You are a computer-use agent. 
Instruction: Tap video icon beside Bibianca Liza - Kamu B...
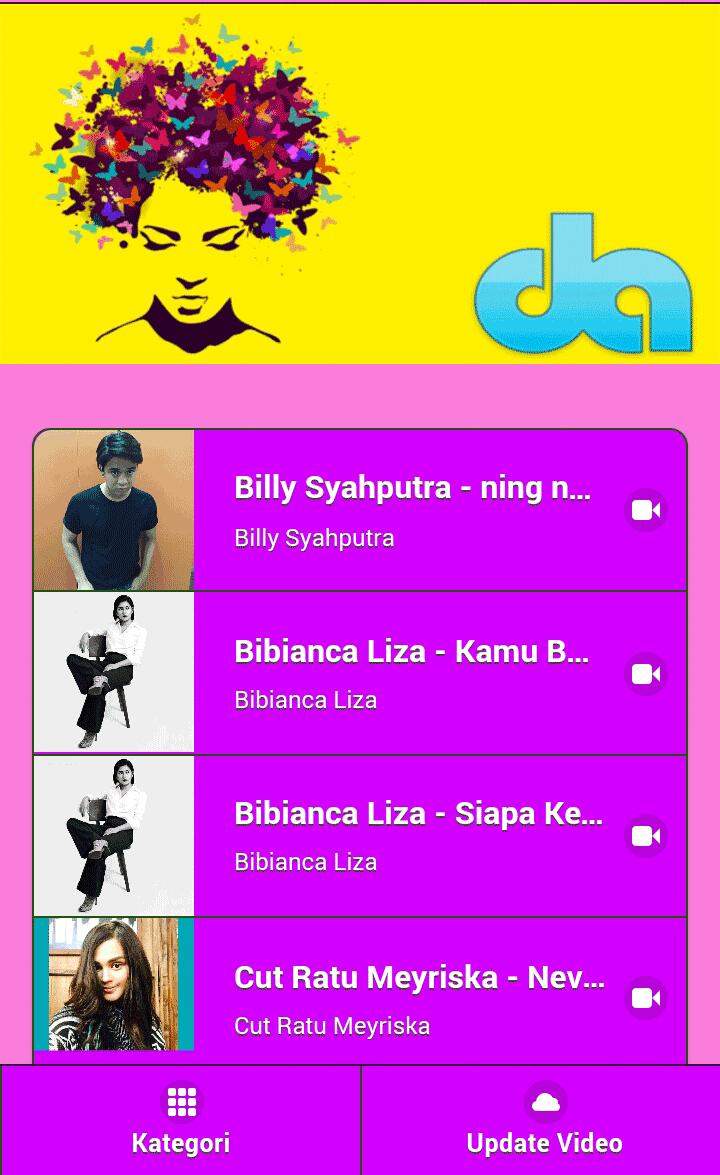(x=646, y=674)
